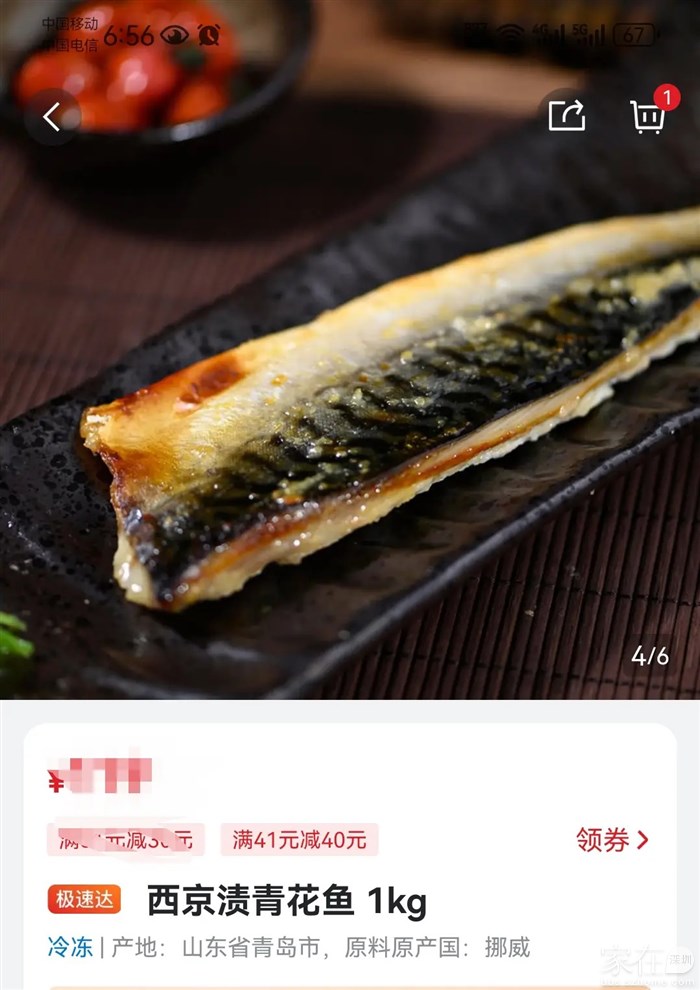Select the 满41元减40元 coupon tag

tap(300, 839)
